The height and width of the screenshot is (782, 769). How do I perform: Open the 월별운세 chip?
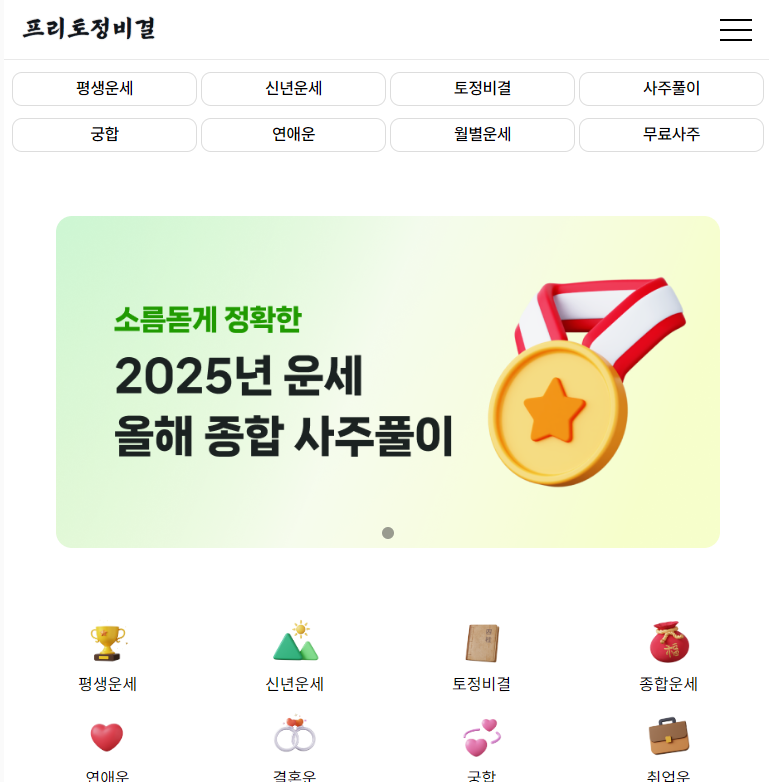[x=482, y=135]
